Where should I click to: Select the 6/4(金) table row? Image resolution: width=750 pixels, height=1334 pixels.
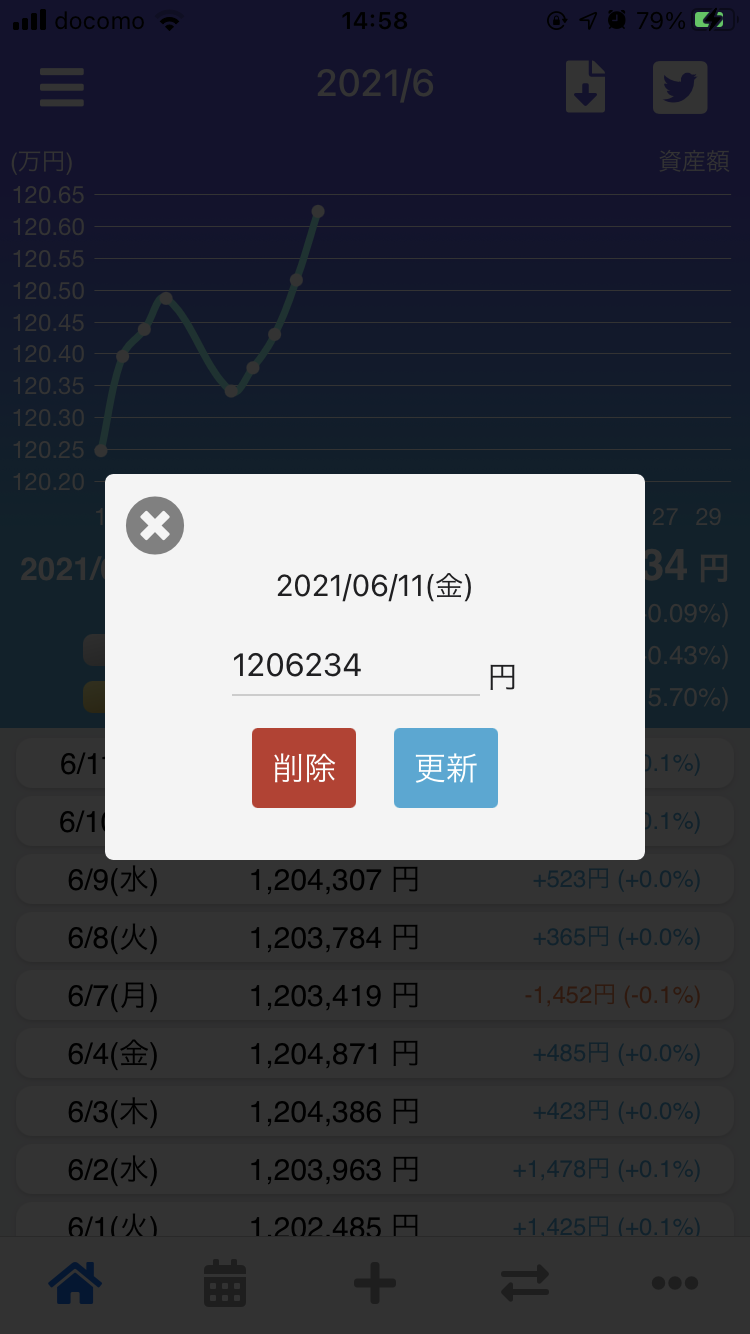375,1052
